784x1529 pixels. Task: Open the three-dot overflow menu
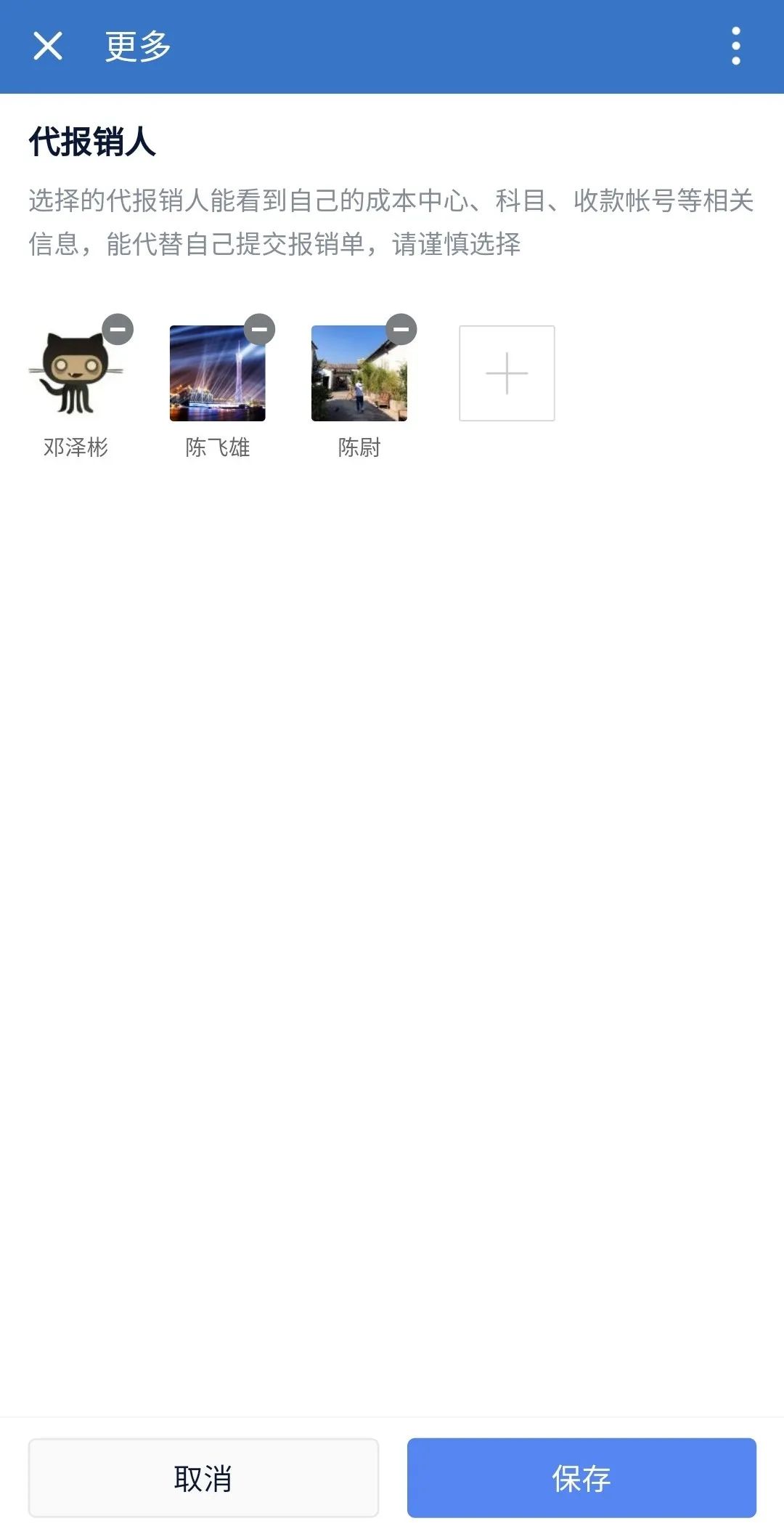point(735,46)
